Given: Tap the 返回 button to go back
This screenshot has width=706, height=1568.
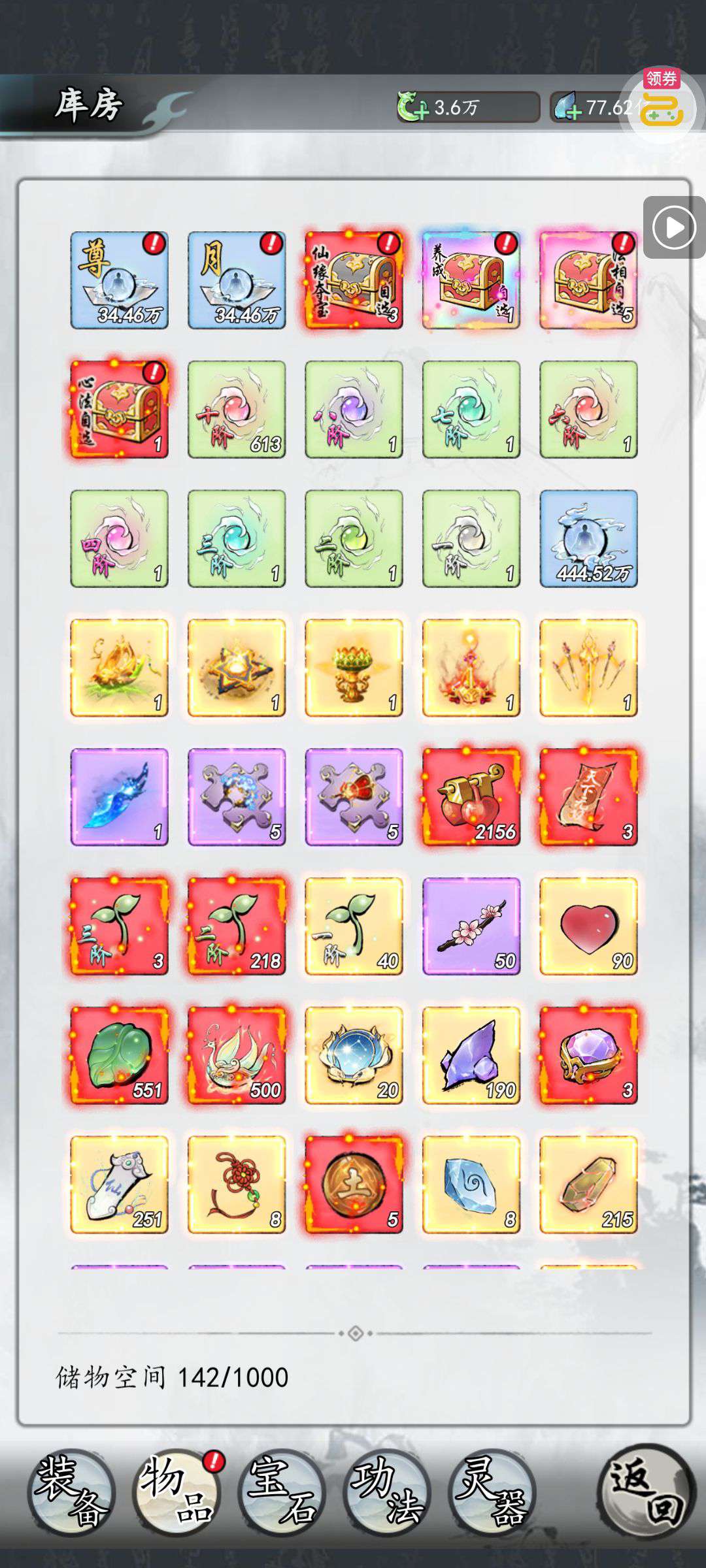Looking at the screenshot, I should coord(646,1492).
